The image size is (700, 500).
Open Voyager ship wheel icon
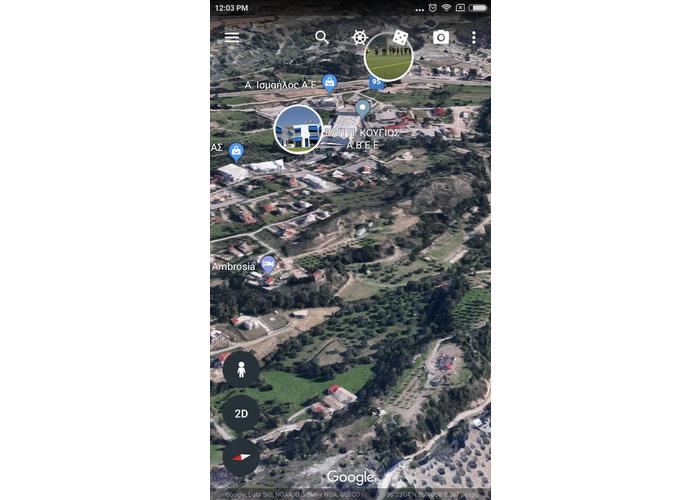click(360, 38)
